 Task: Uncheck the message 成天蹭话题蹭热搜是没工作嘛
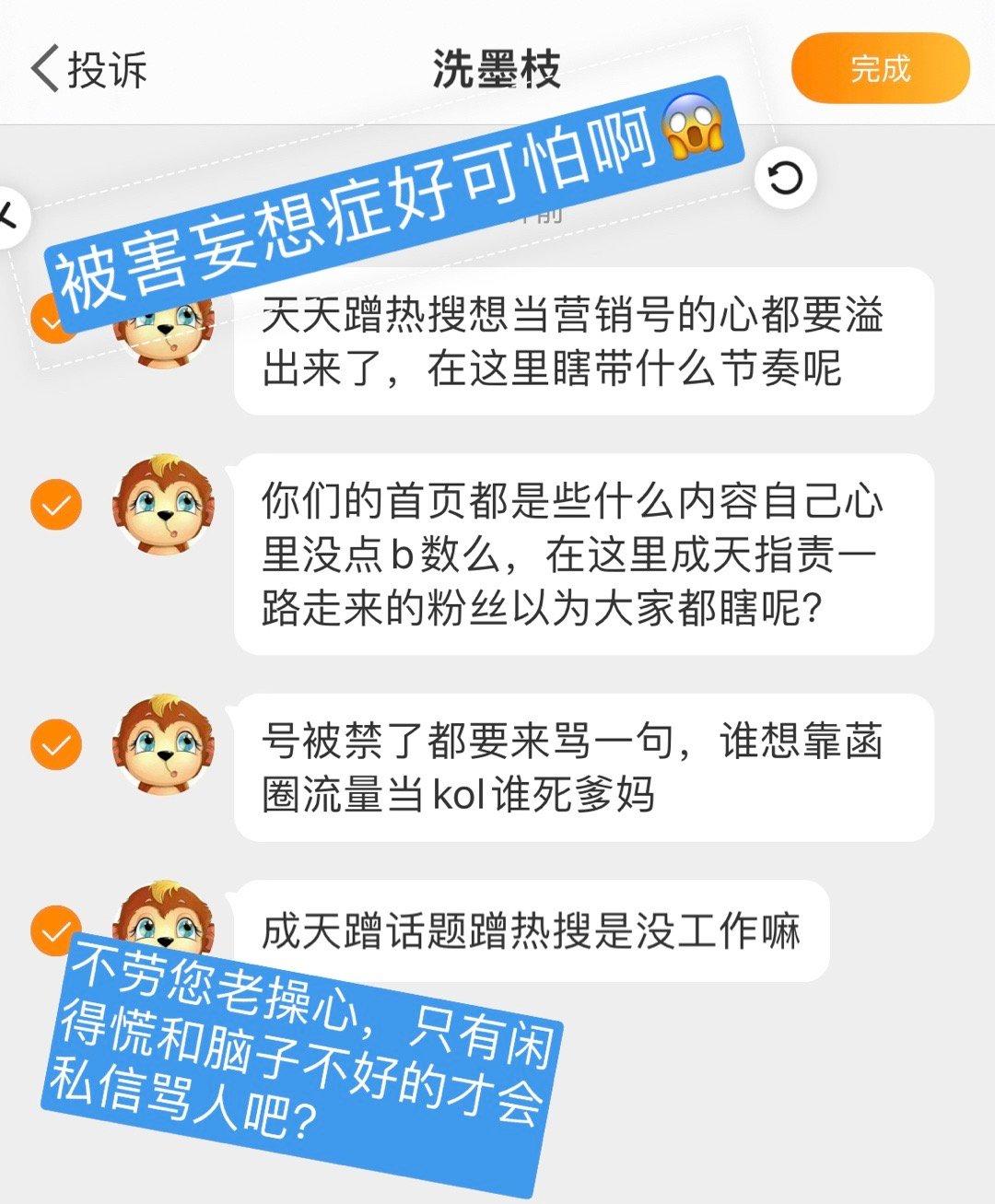click(53, 926)
